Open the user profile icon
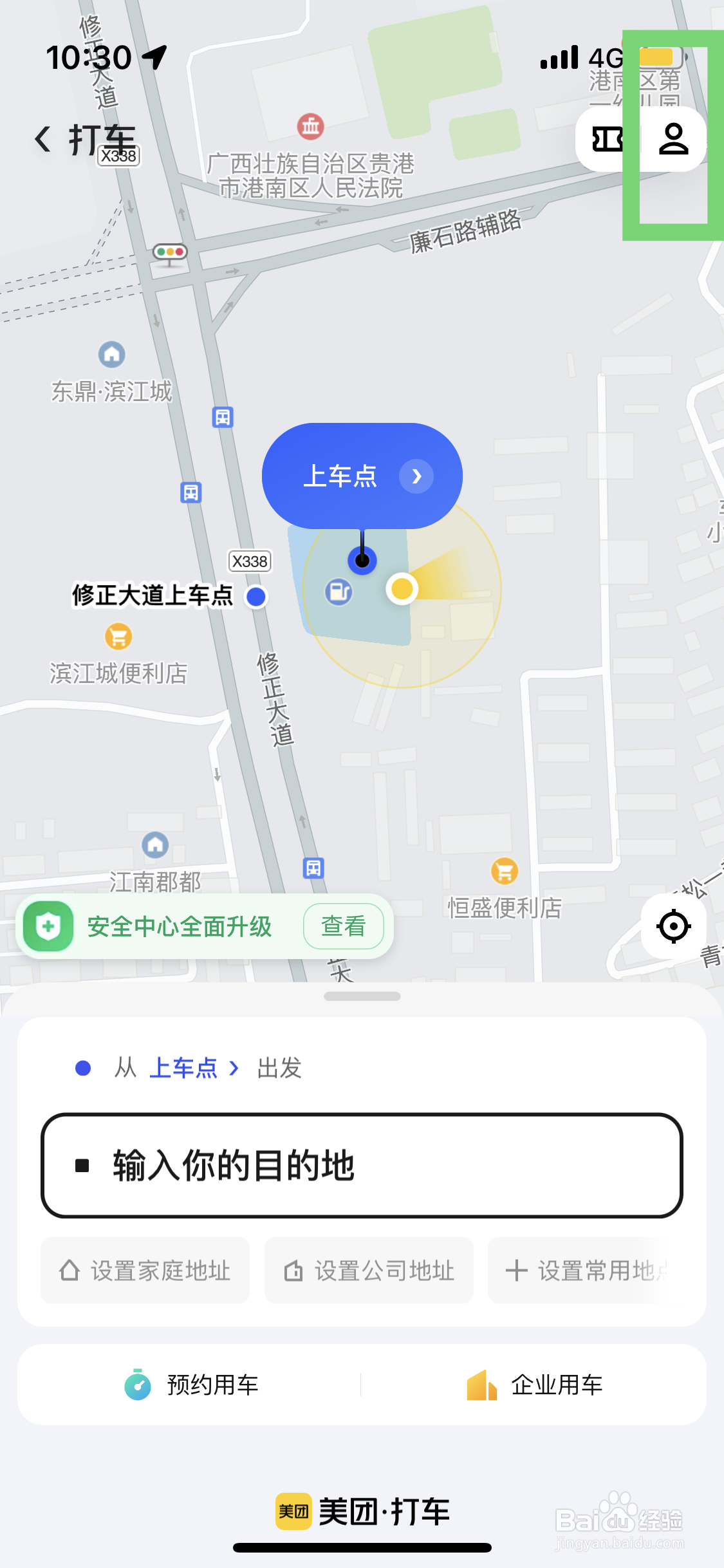Image resolution: width=724 pixels, height=1568 pixels. pos(673,139)
